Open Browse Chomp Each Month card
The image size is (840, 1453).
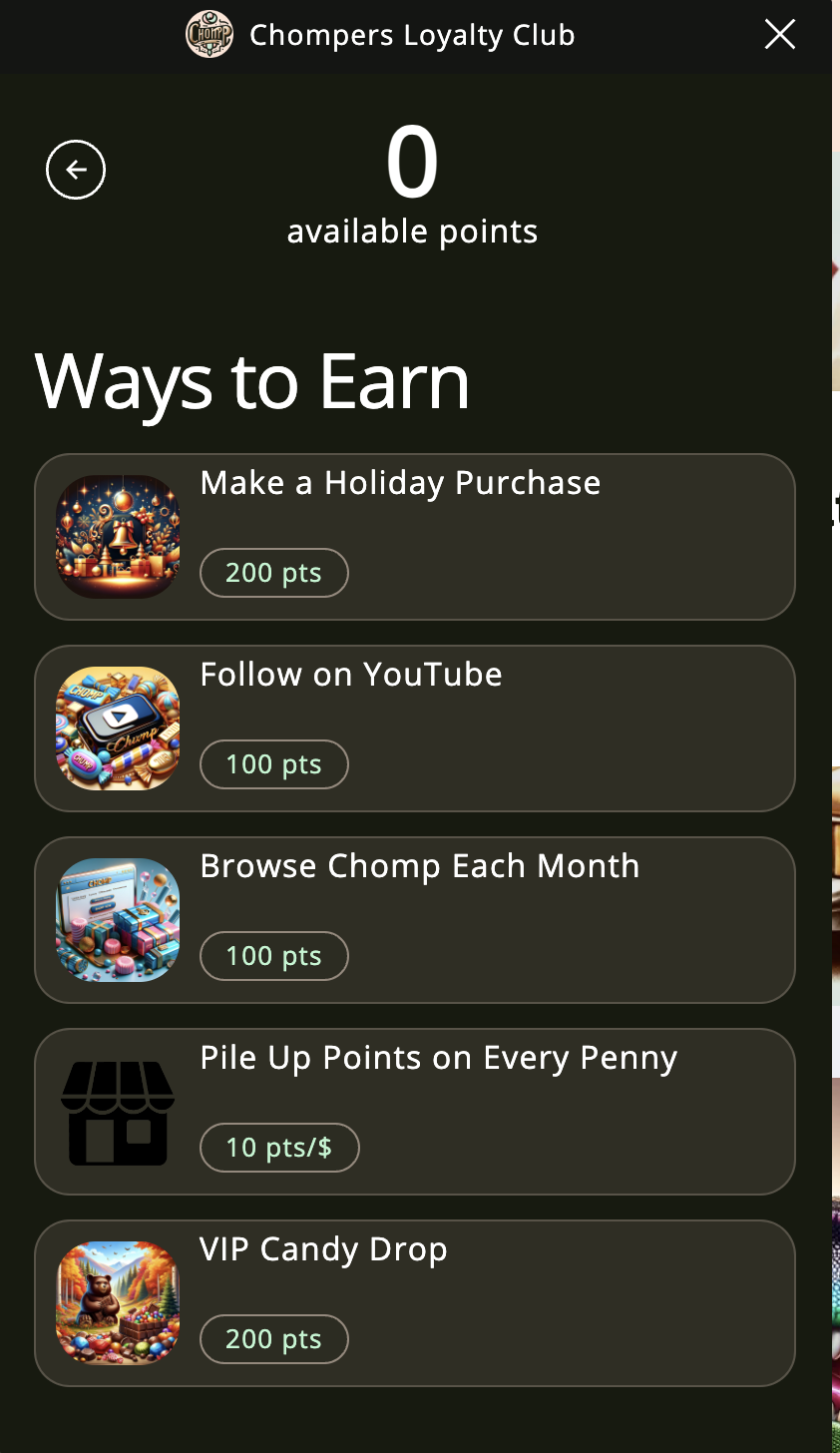pos(415,920)
